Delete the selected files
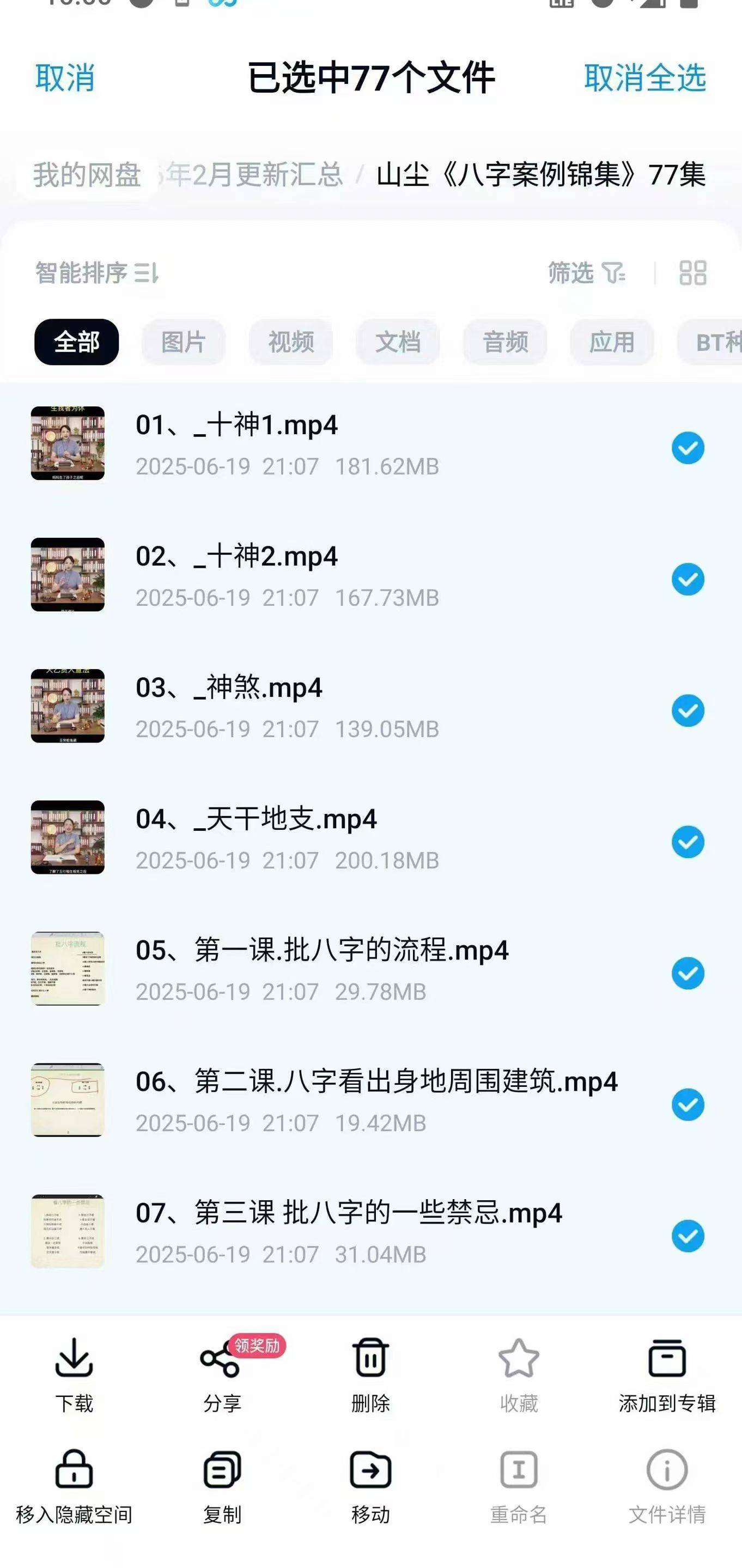This screenshot has width=742, height=1568. point(370,1375)
